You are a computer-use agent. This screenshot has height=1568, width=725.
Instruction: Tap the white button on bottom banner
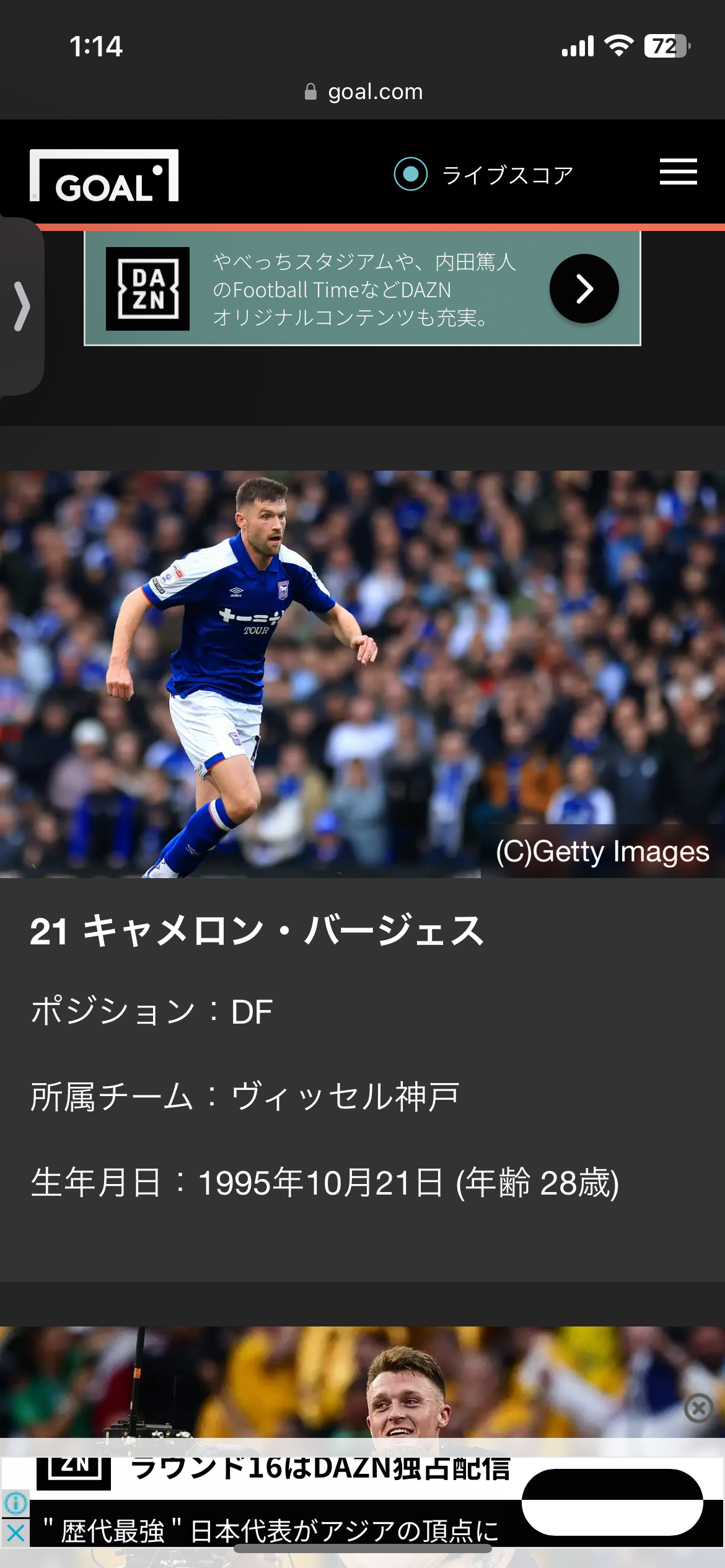pos(612,1502)
